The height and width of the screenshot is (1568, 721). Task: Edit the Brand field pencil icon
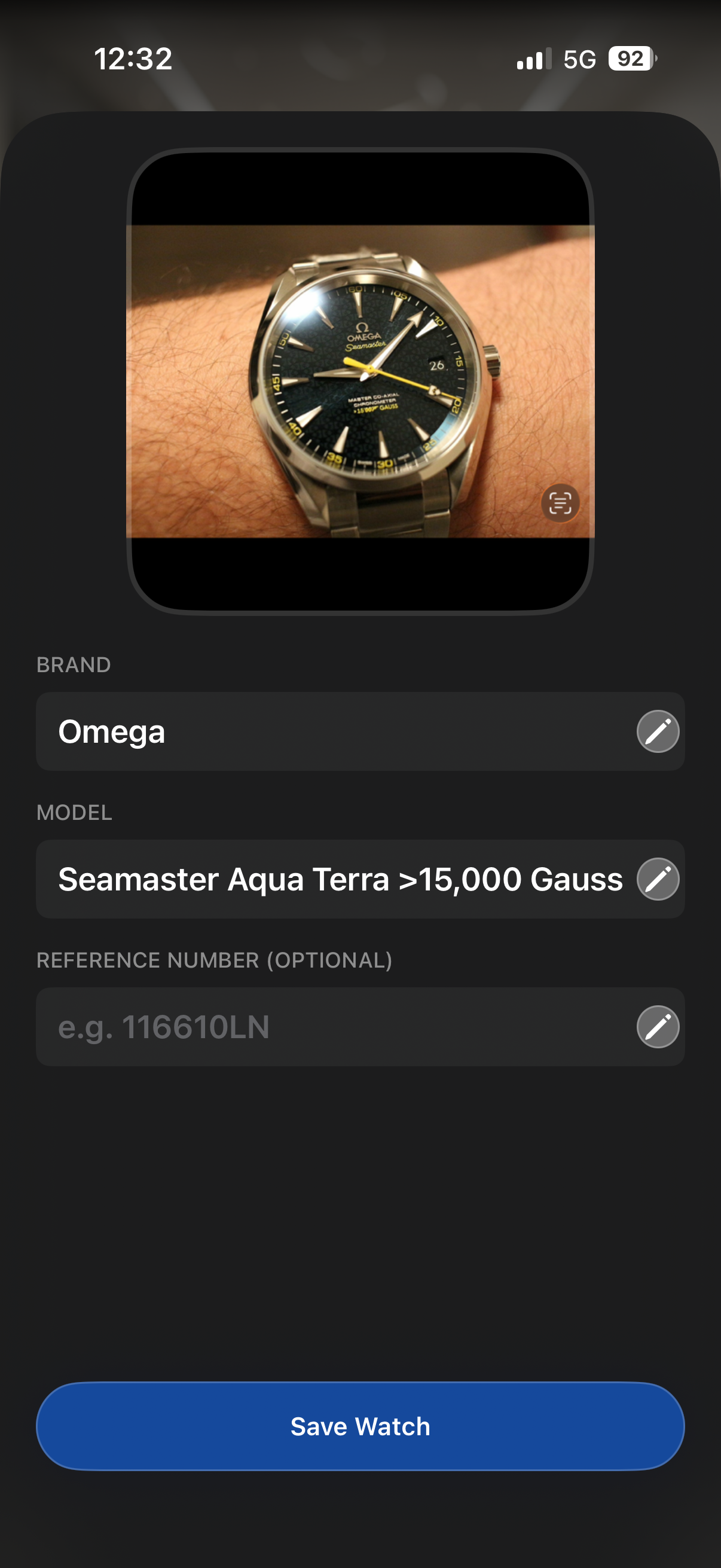click(x=657, y=731)
